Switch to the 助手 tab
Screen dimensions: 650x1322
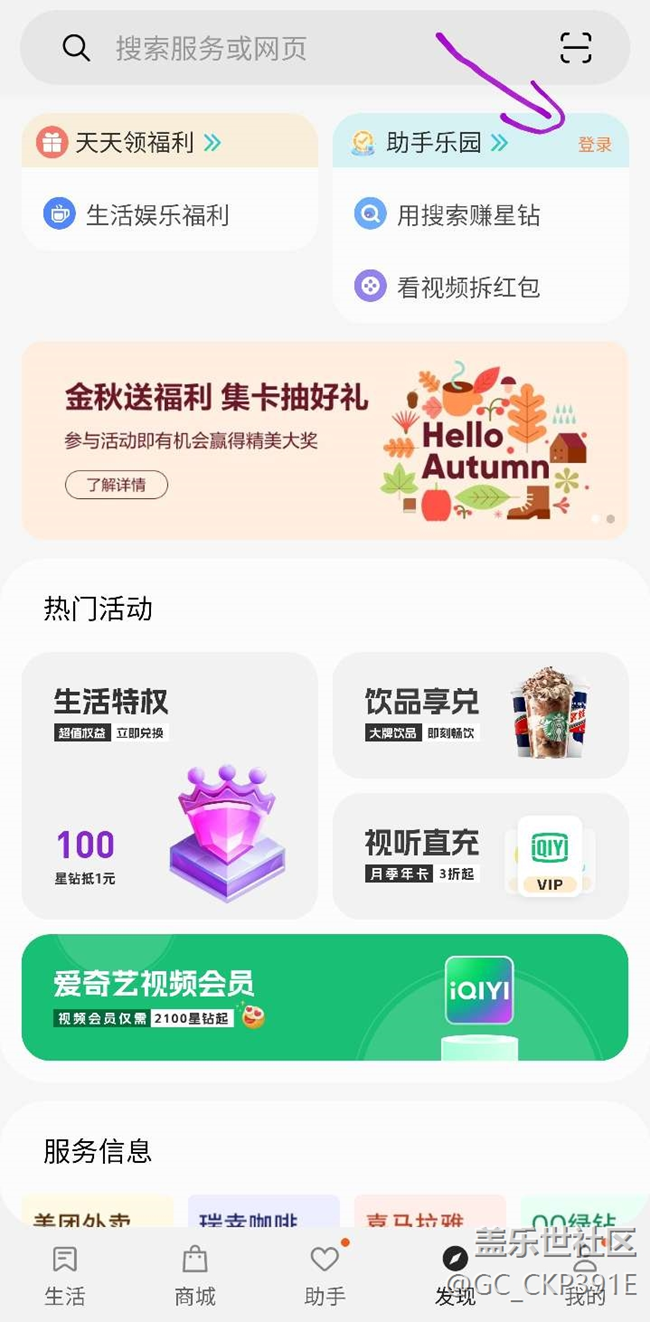(x=325, y=1276)
